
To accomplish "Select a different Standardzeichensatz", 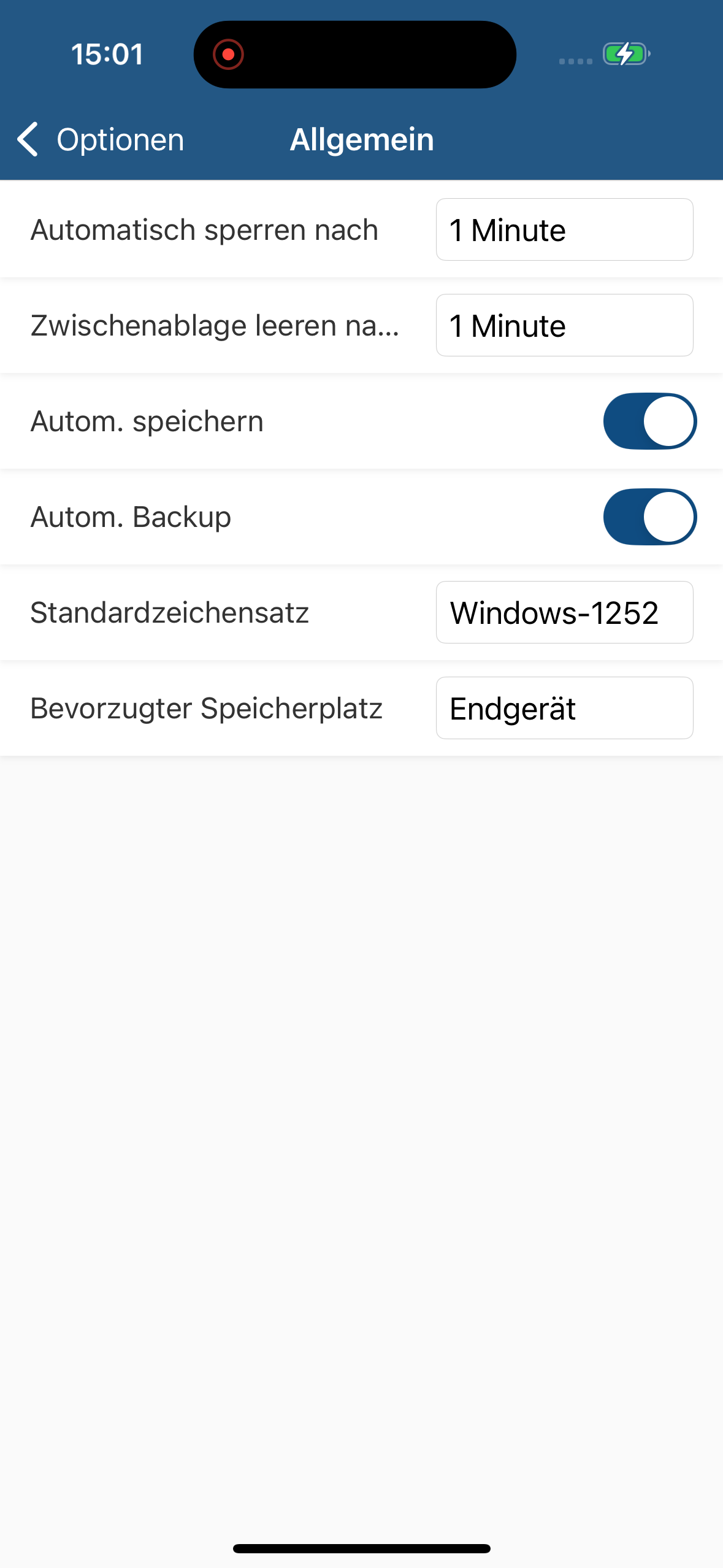I will pyautogui.click(x=564, y=612).
